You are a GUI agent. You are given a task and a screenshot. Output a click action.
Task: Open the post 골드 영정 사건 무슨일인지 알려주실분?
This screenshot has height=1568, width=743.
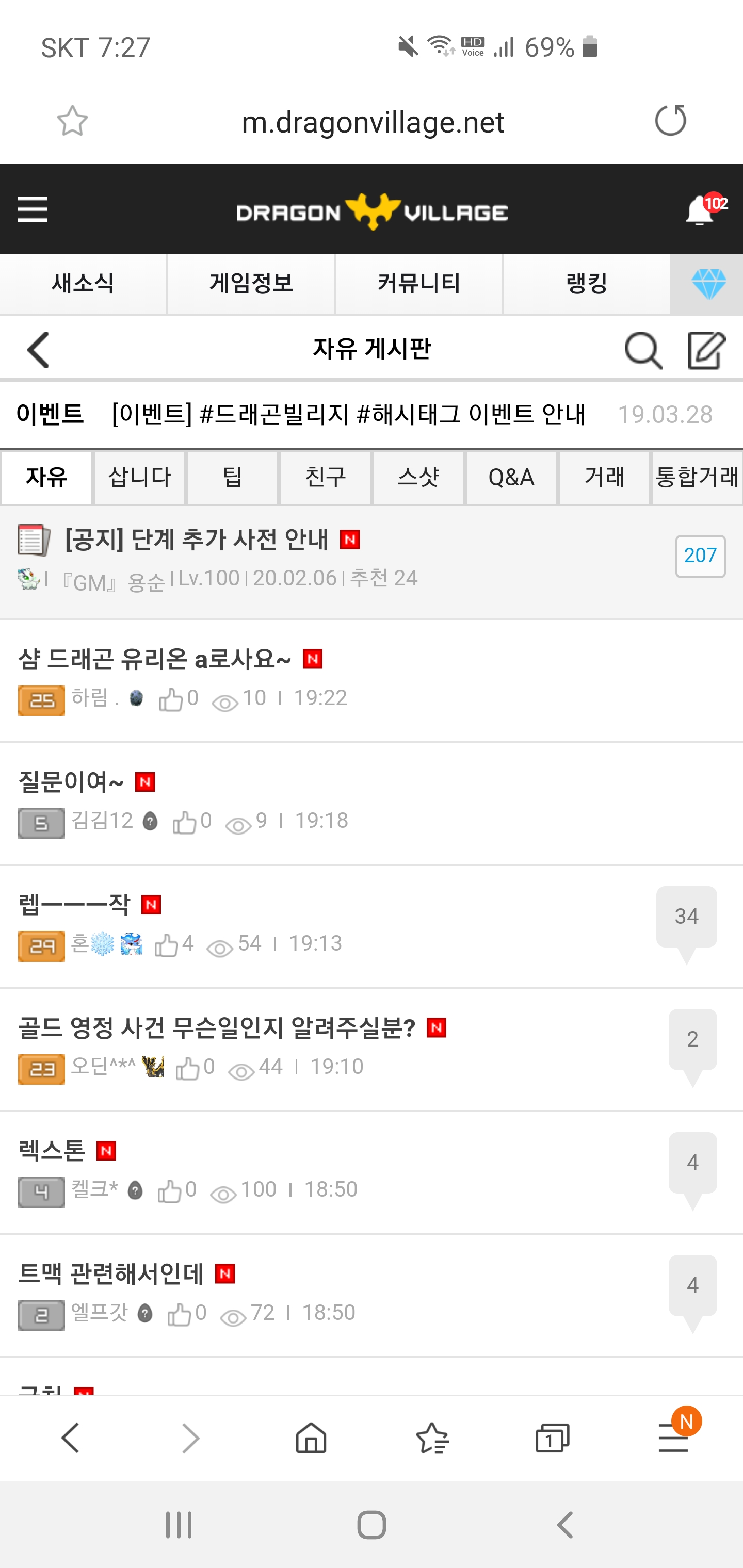pos(217,1027)
